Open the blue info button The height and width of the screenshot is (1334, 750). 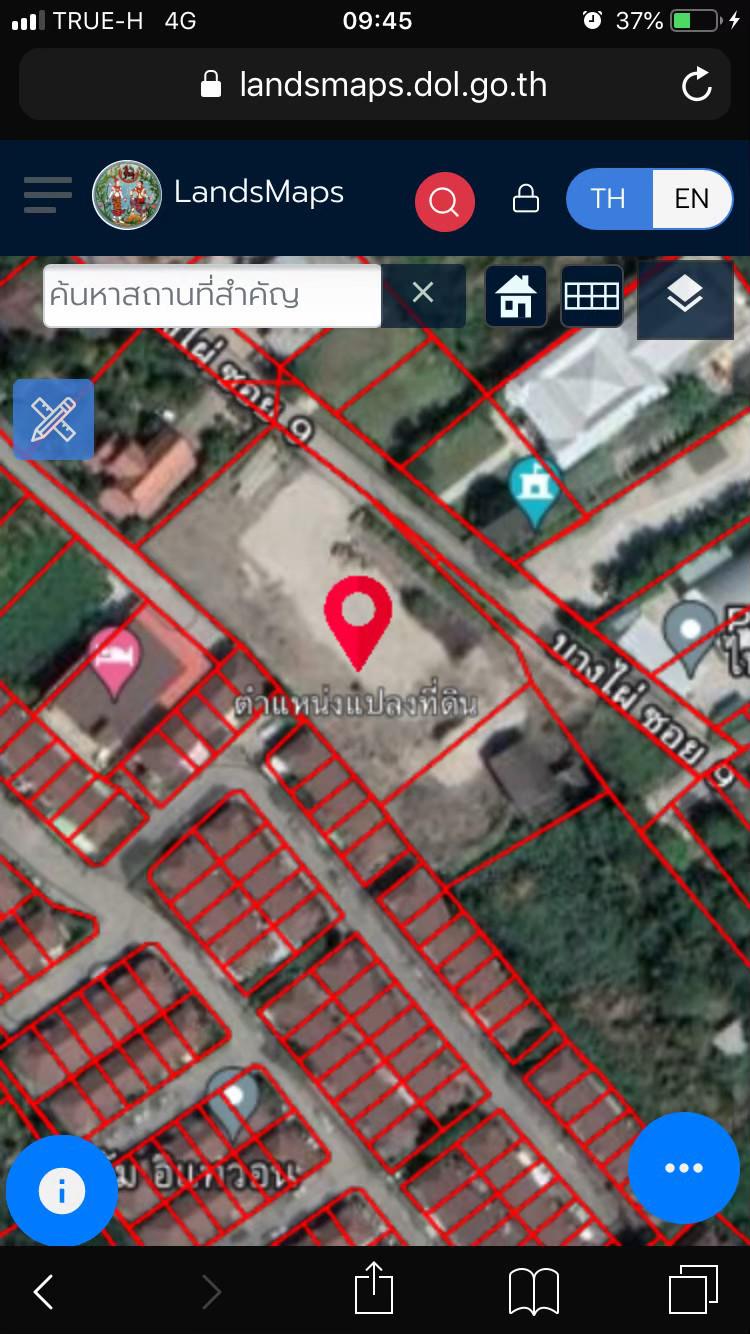pos(61,1191)
